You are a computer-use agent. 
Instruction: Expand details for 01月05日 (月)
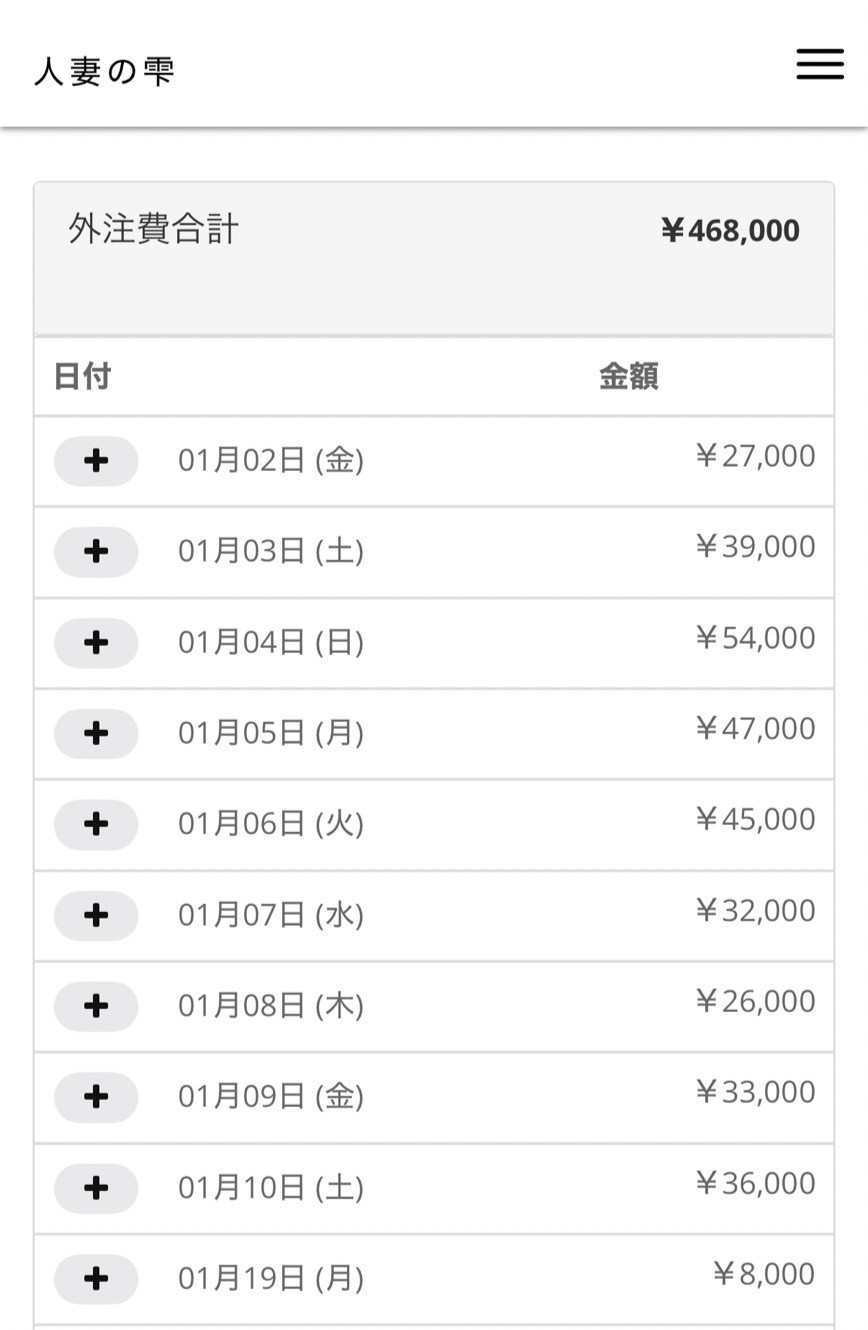pos(96,734)
